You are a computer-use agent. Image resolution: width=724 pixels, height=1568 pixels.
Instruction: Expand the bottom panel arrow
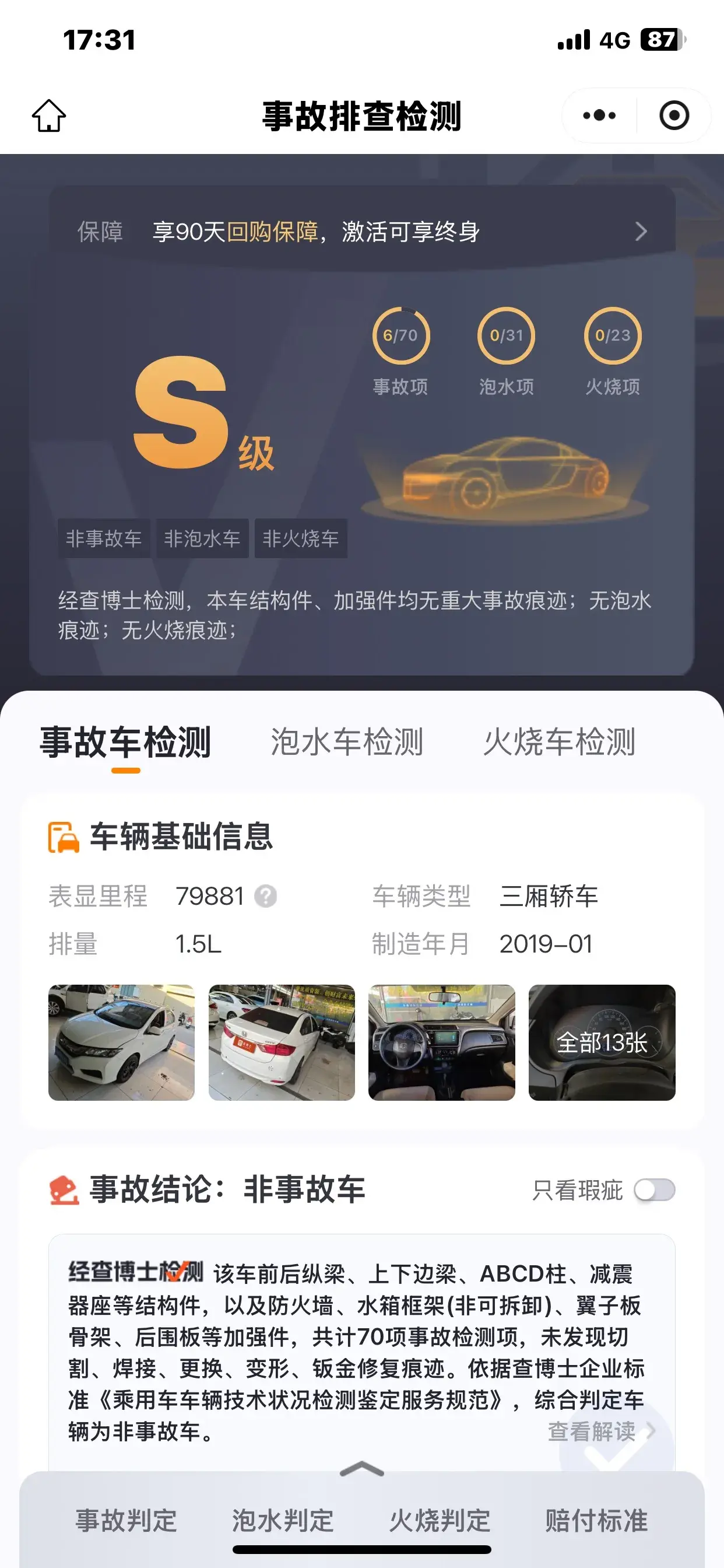click(362, 1469)
